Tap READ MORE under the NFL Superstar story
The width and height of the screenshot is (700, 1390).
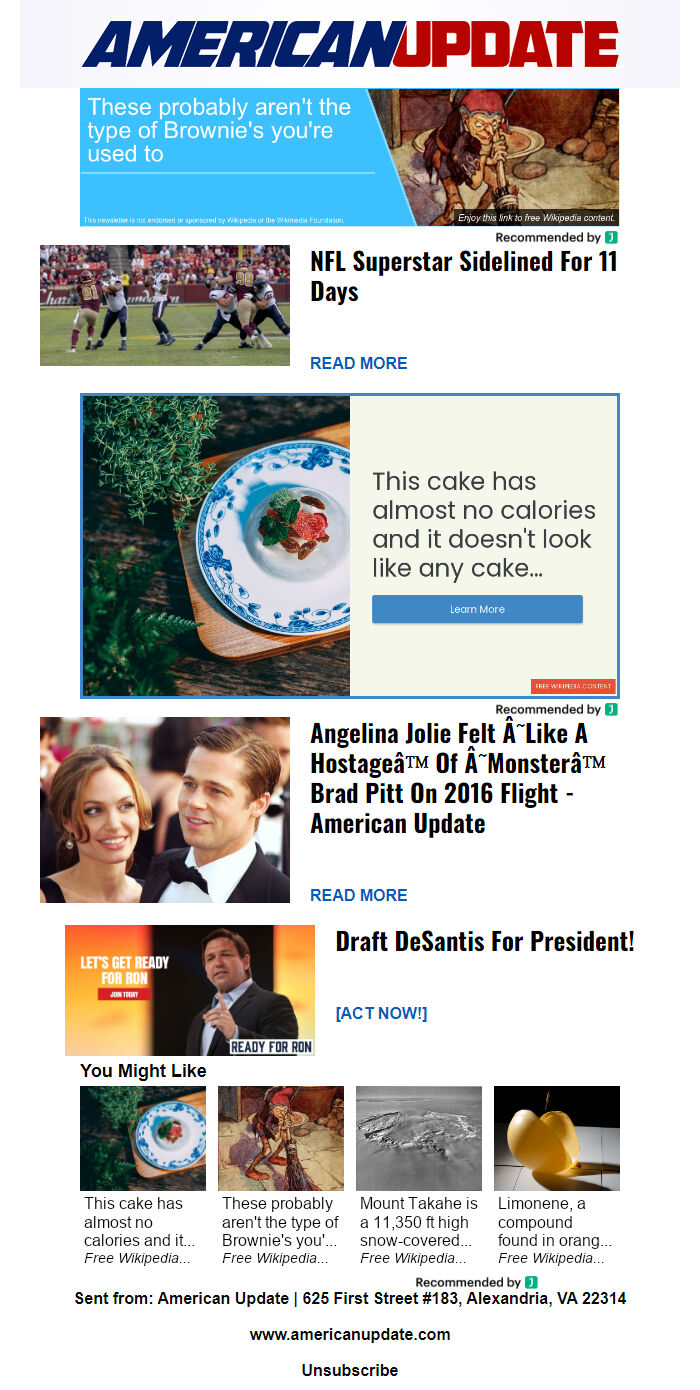pyautogui.click(x=358, y=363)
